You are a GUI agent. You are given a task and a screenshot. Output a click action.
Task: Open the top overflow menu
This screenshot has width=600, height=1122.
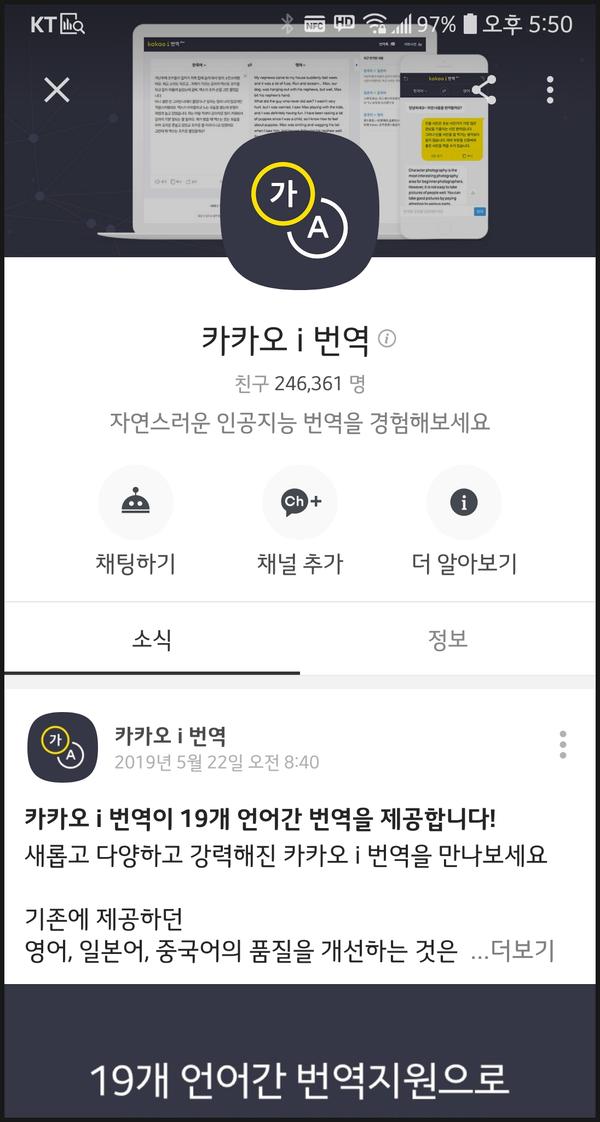point(550,90)
